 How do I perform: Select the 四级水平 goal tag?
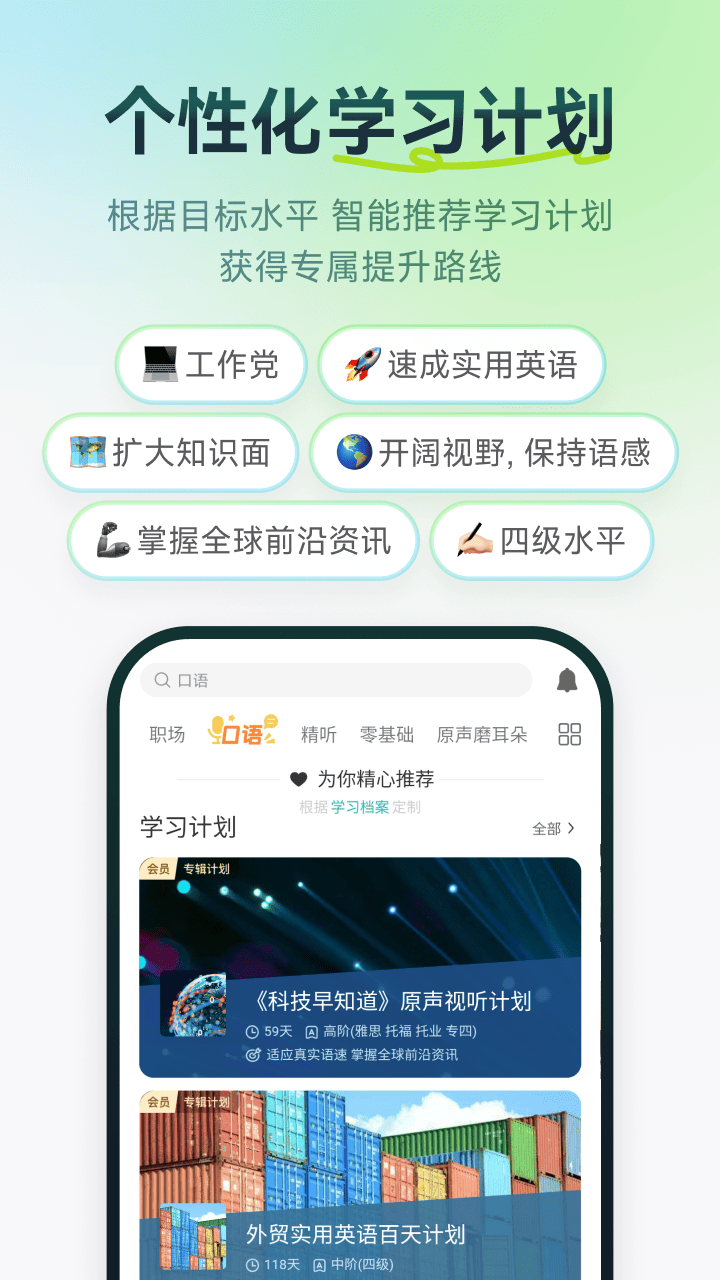click(541, 541)
